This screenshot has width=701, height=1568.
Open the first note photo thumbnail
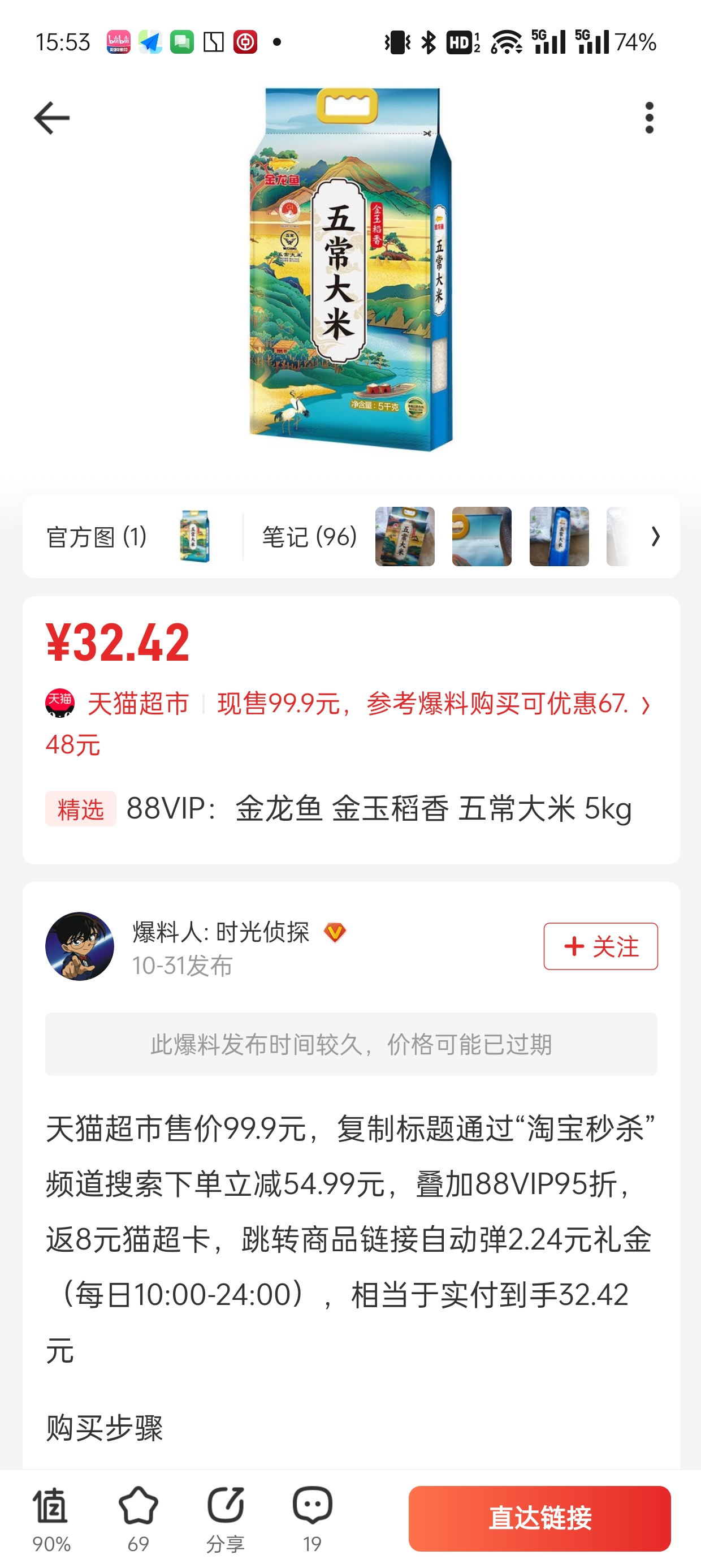405,536
